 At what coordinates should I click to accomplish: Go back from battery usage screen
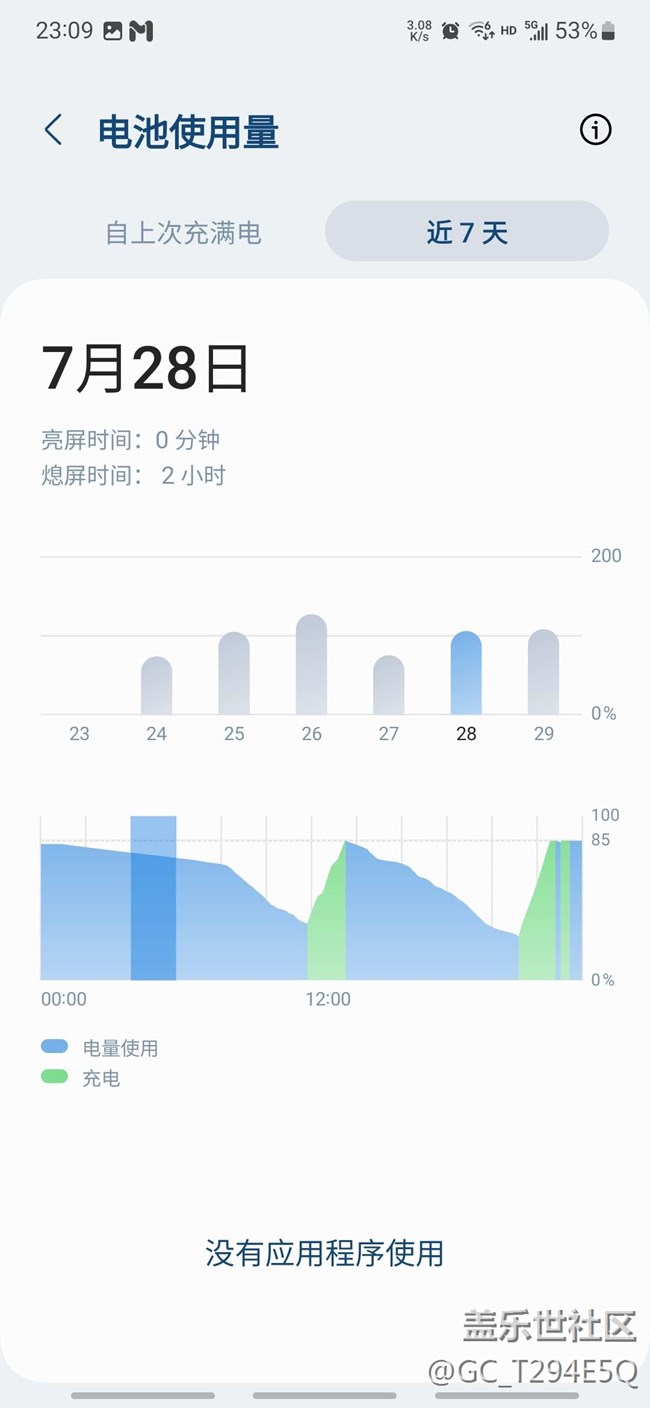click(54, 130)
